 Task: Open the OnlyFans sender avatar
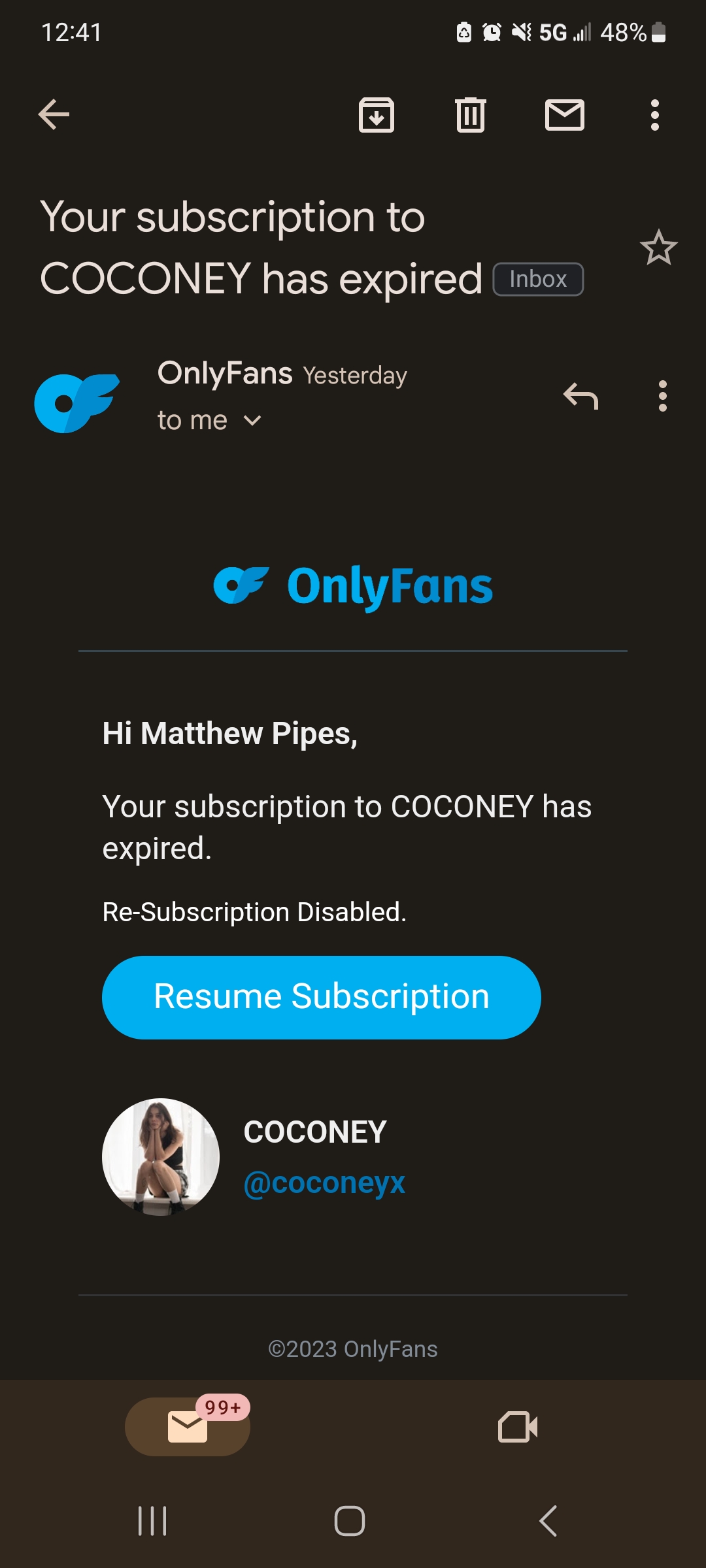point(77,402)
